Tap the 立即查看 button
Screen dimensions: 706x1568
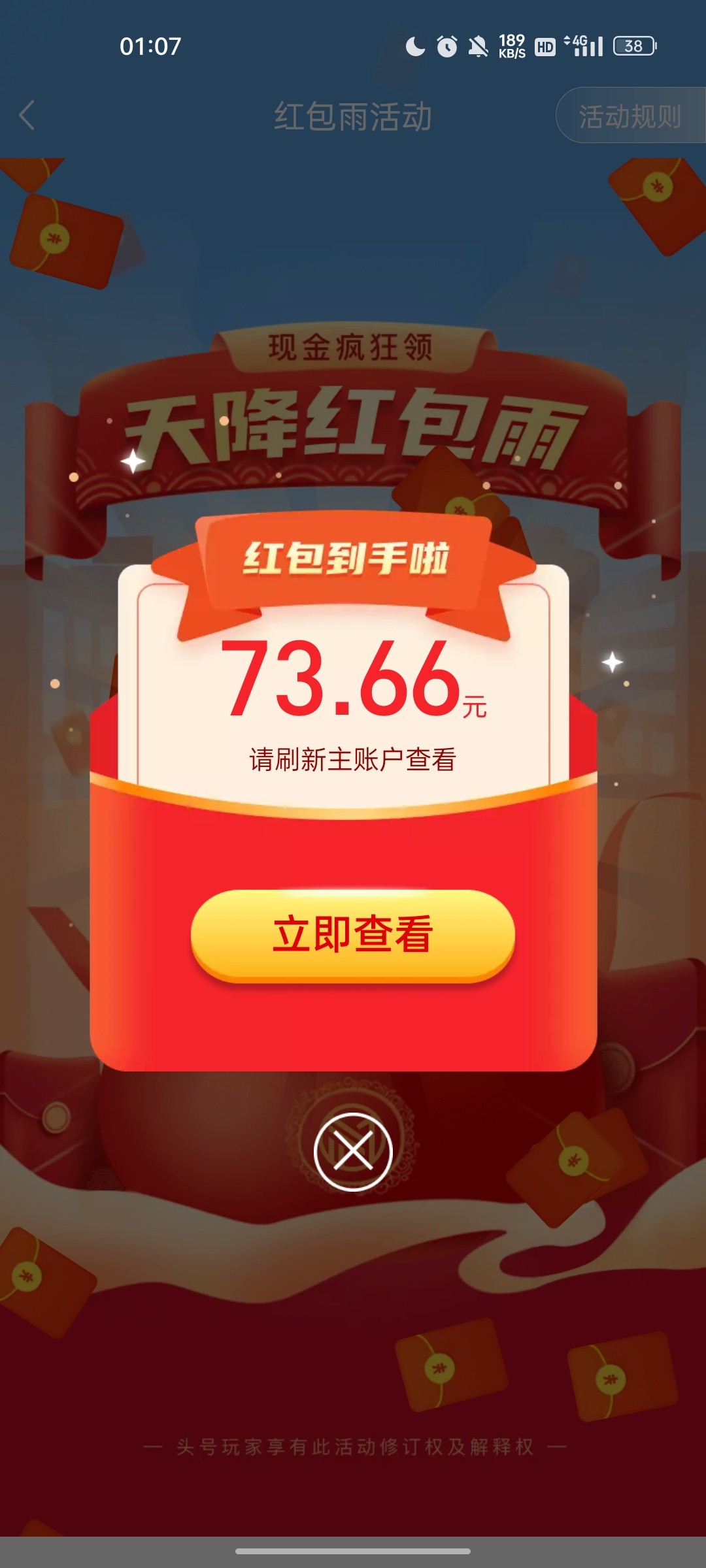click(353, 934)
